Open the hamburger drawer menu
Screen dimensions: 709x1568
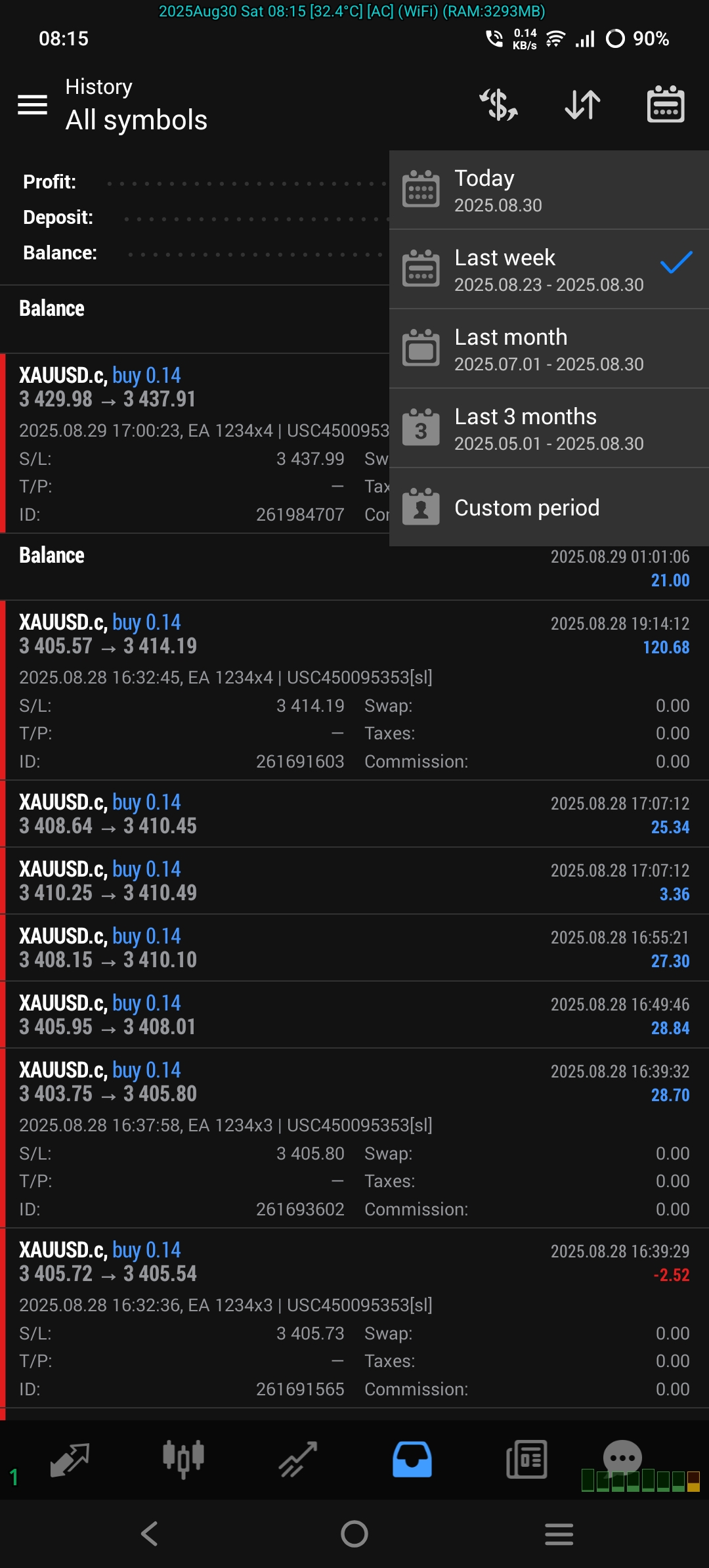(32, 104)
